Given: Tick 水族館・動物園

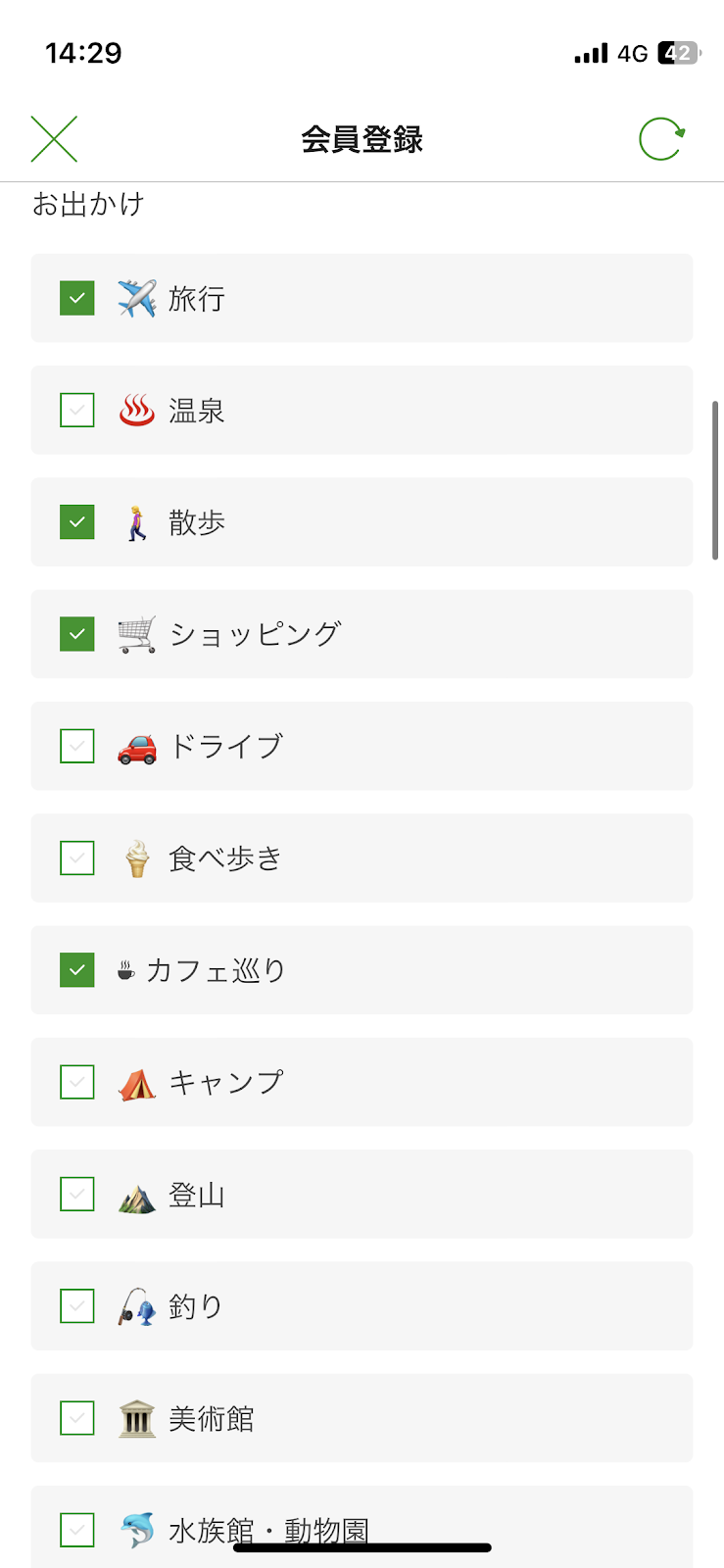Looking at the screenshot, I should [x=77, y=1530].
